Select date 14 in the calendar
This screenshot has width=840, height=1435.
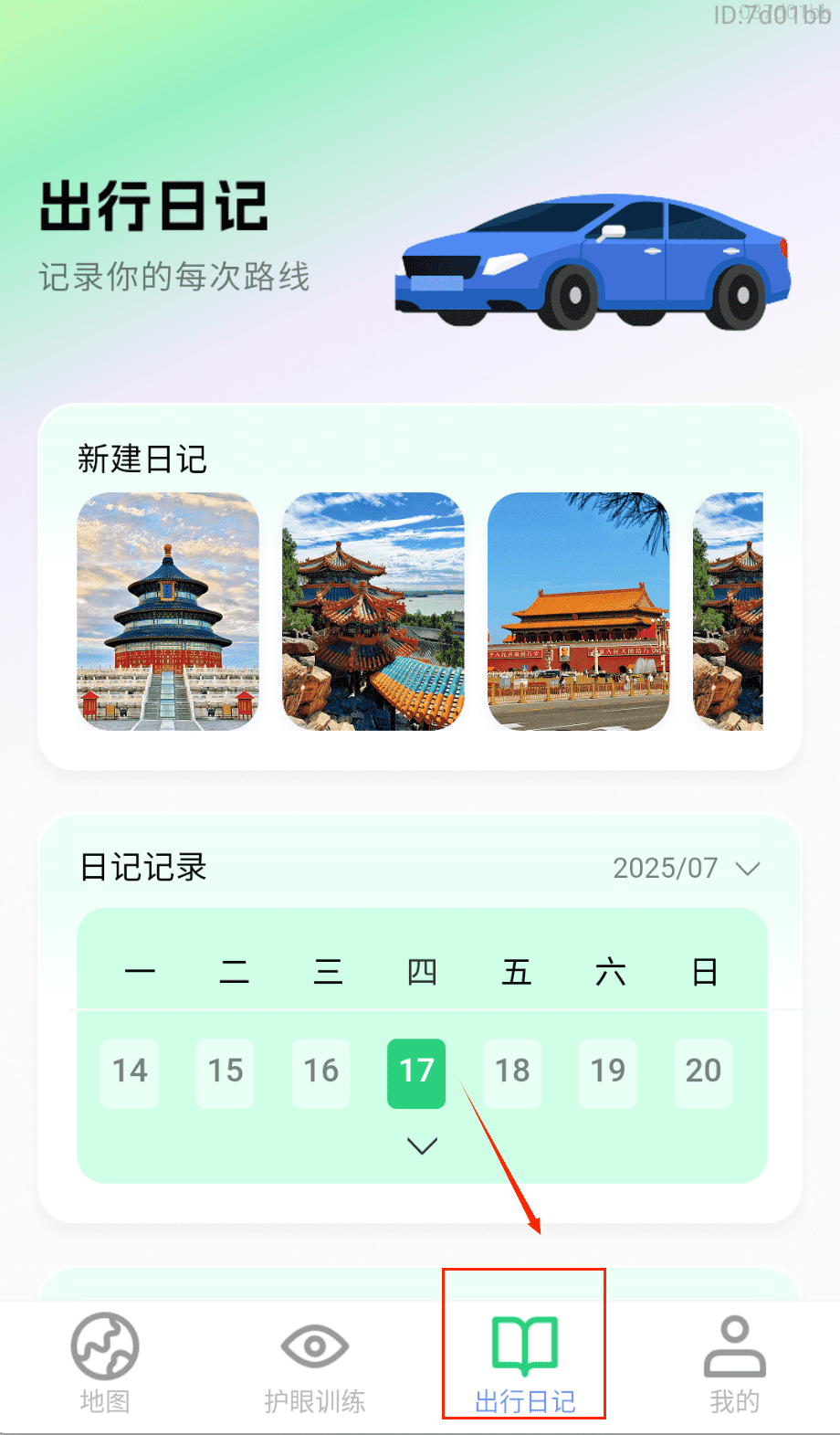pyautogui.click(x=130, y=1072)
